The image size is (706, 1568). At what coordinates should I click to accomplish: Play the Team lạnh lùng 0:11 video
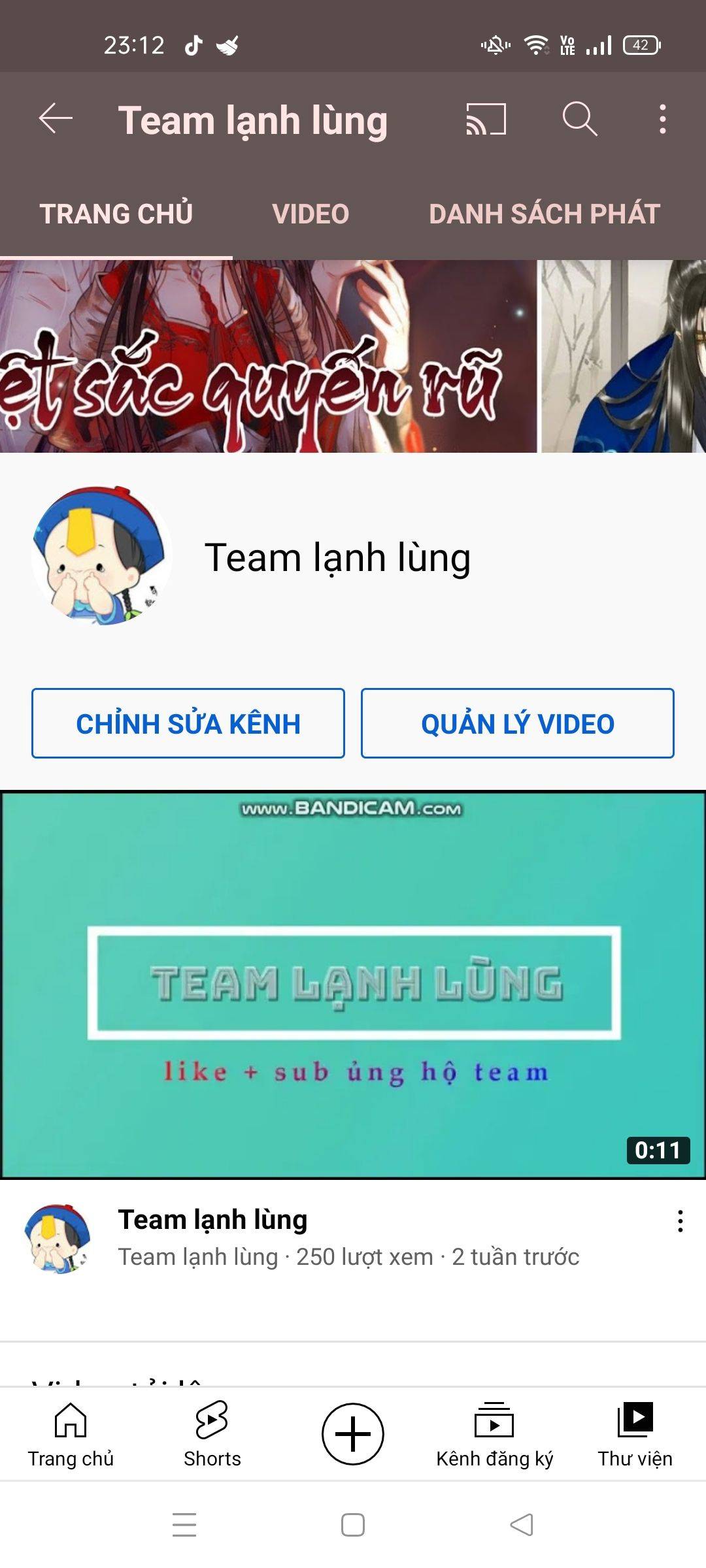pos(353,985)
